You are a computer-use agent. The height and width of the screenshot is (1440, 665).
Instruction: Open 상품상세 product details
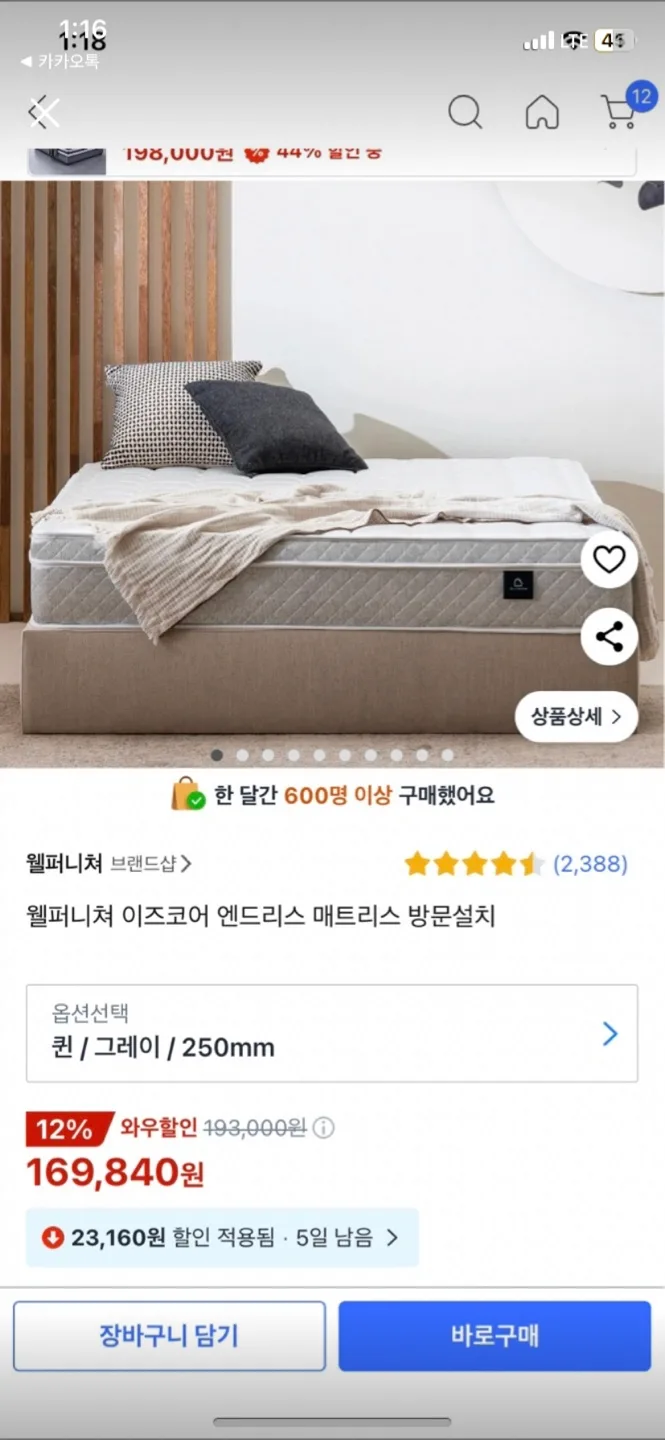pyautogui.click(x=576, y=716)
